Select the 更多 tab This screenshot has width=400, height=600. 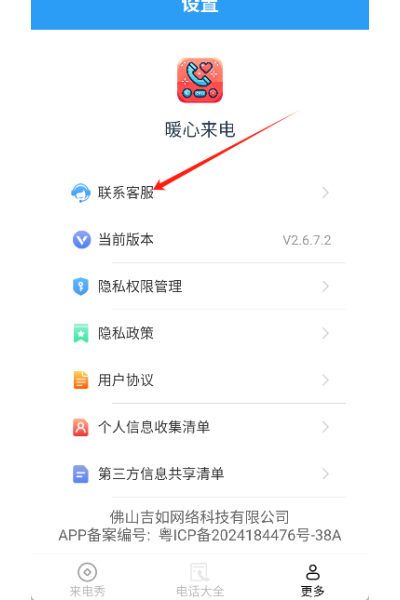click(312, 579)
